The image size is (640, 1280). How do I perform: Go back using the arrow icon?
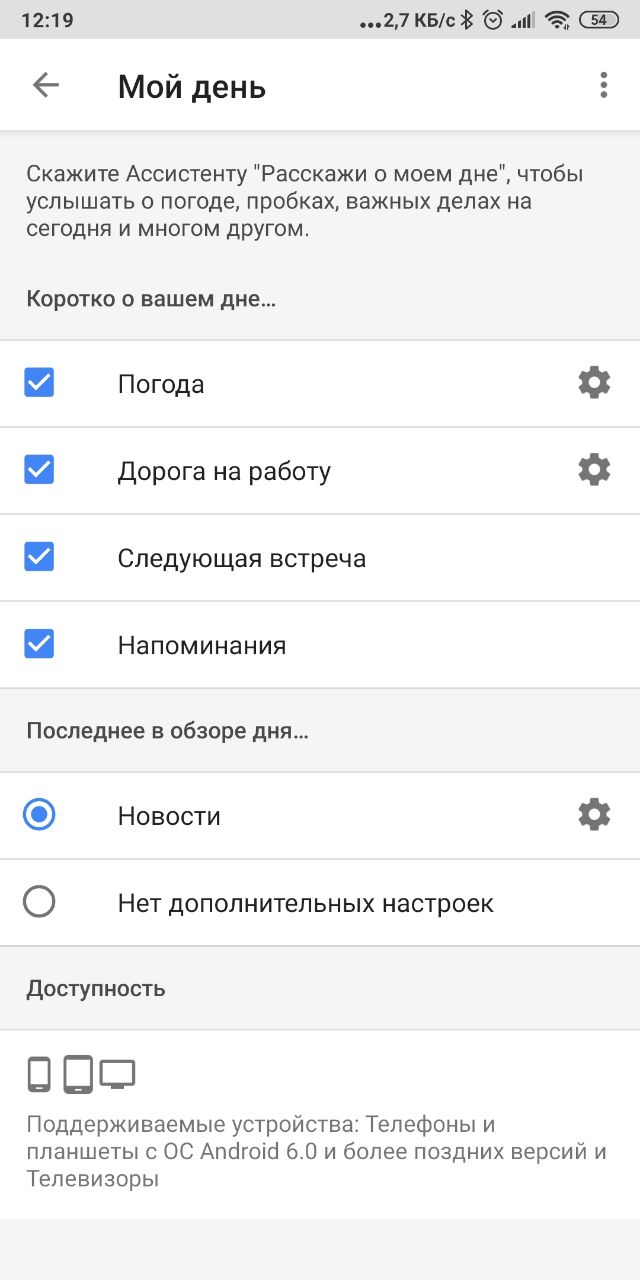click(x=46, y=86)
